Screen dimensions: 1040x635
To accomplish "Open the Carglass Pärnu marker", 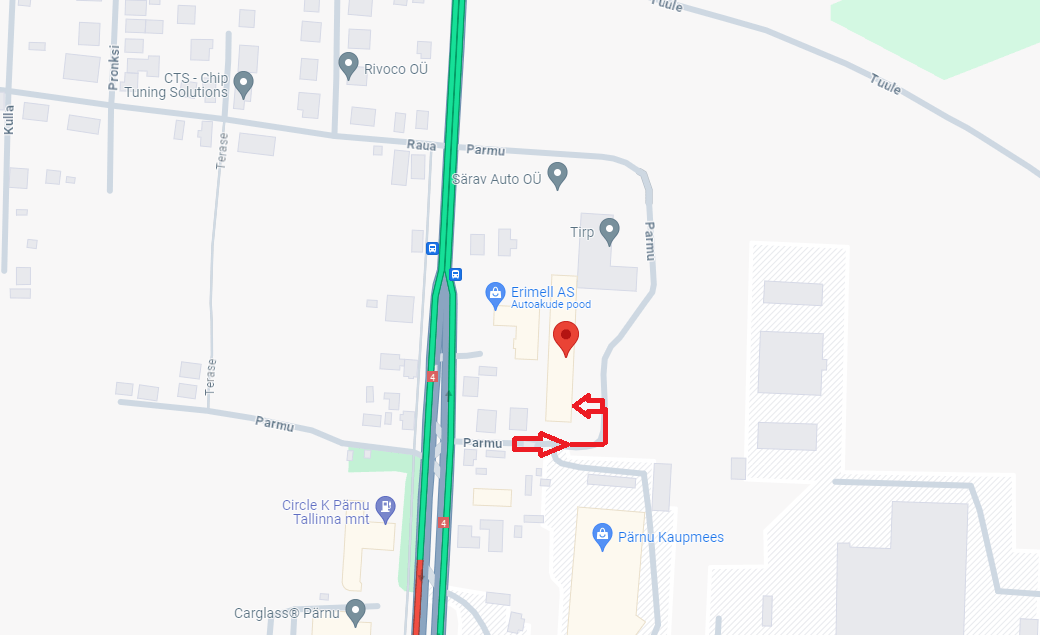I will [355, 610].
